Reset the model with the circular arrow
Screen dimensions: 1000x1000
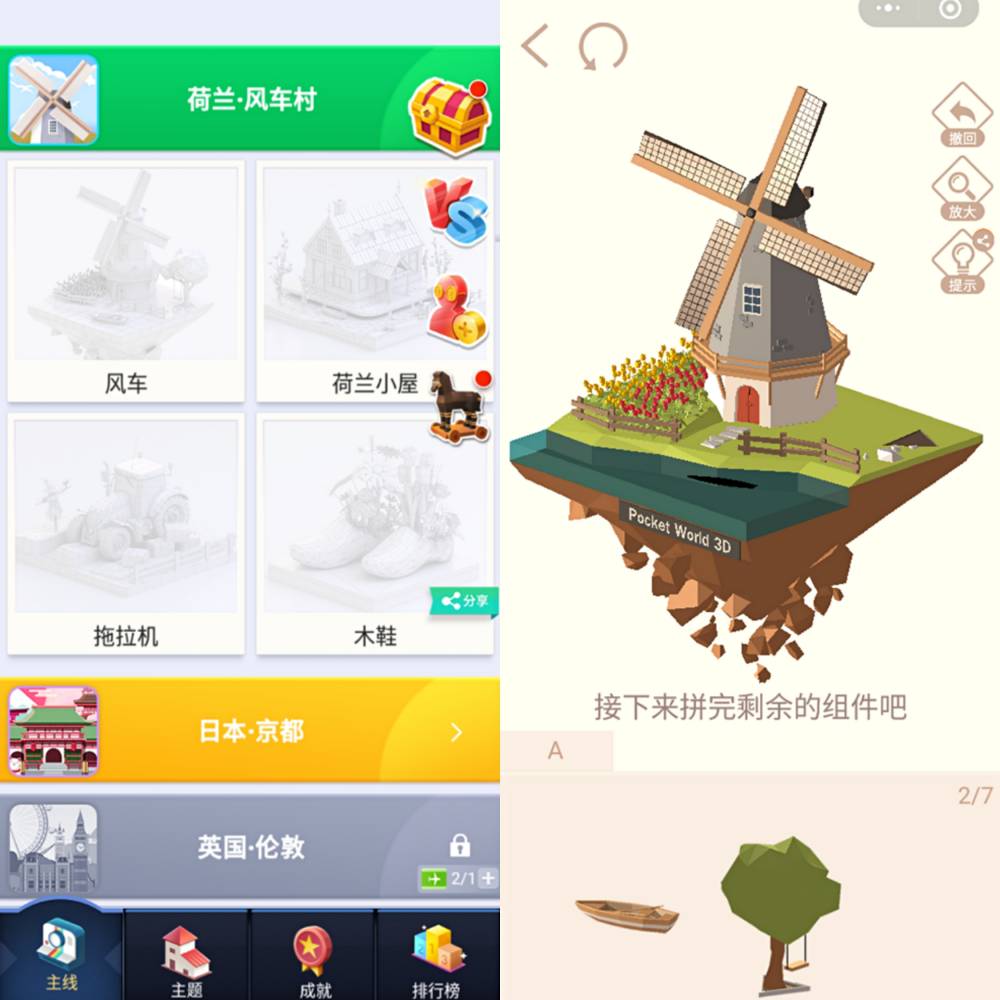602,47
